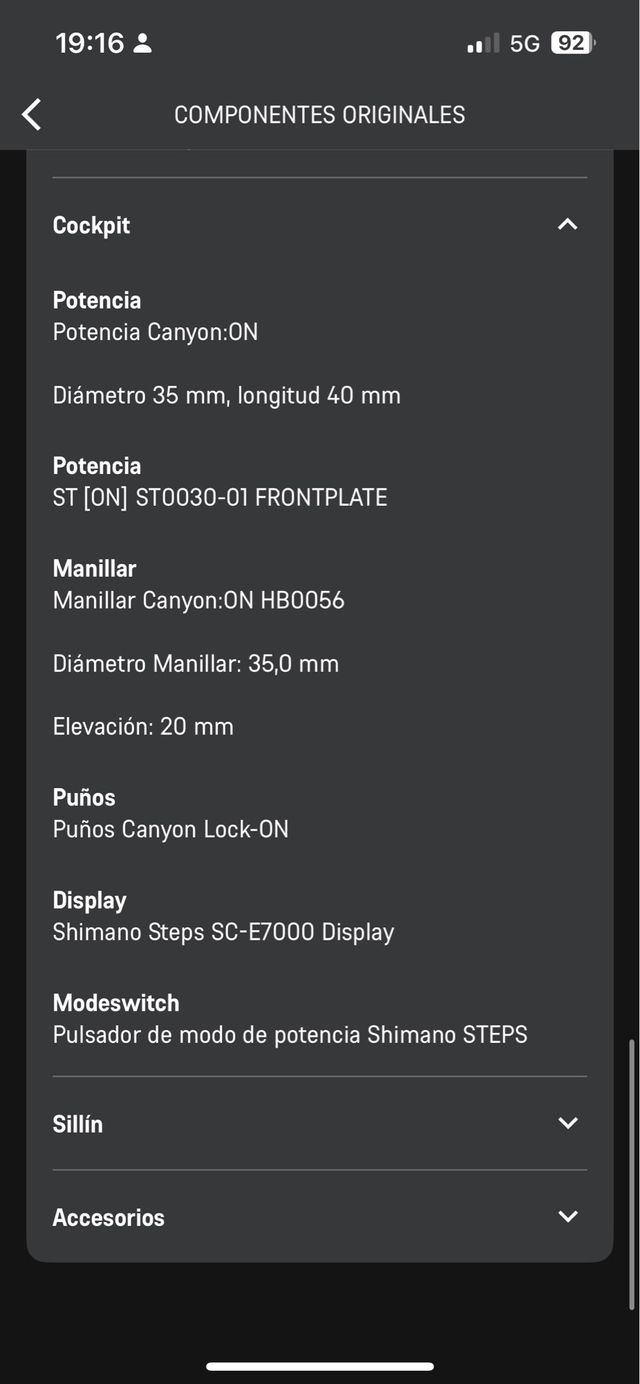Expand the Sillín section

click(x=567, y=1123)
